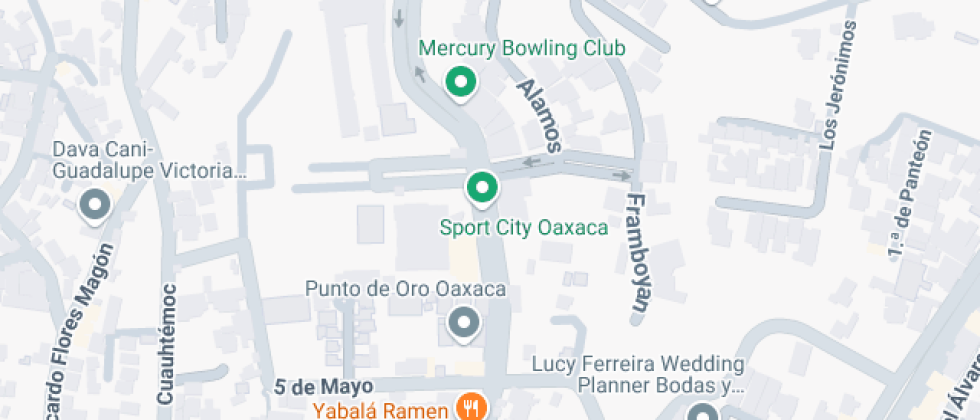
Task: View the Punto de Oro Oaxaca pin
Action: coord(462,323)
